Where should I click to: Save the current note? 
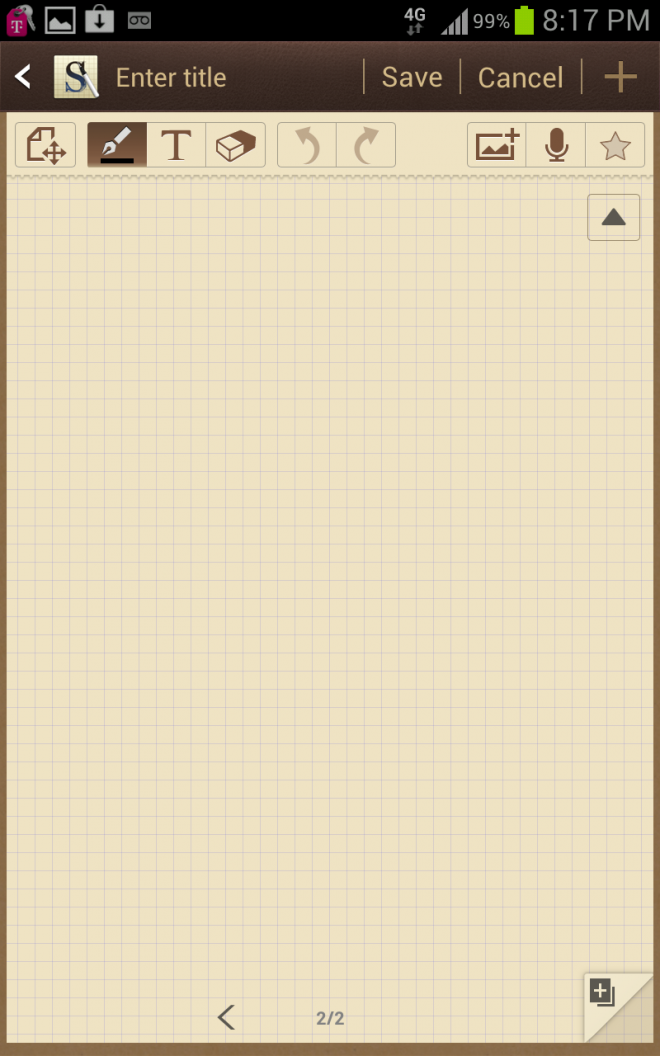pyautogui.click(x=411, y=77)
